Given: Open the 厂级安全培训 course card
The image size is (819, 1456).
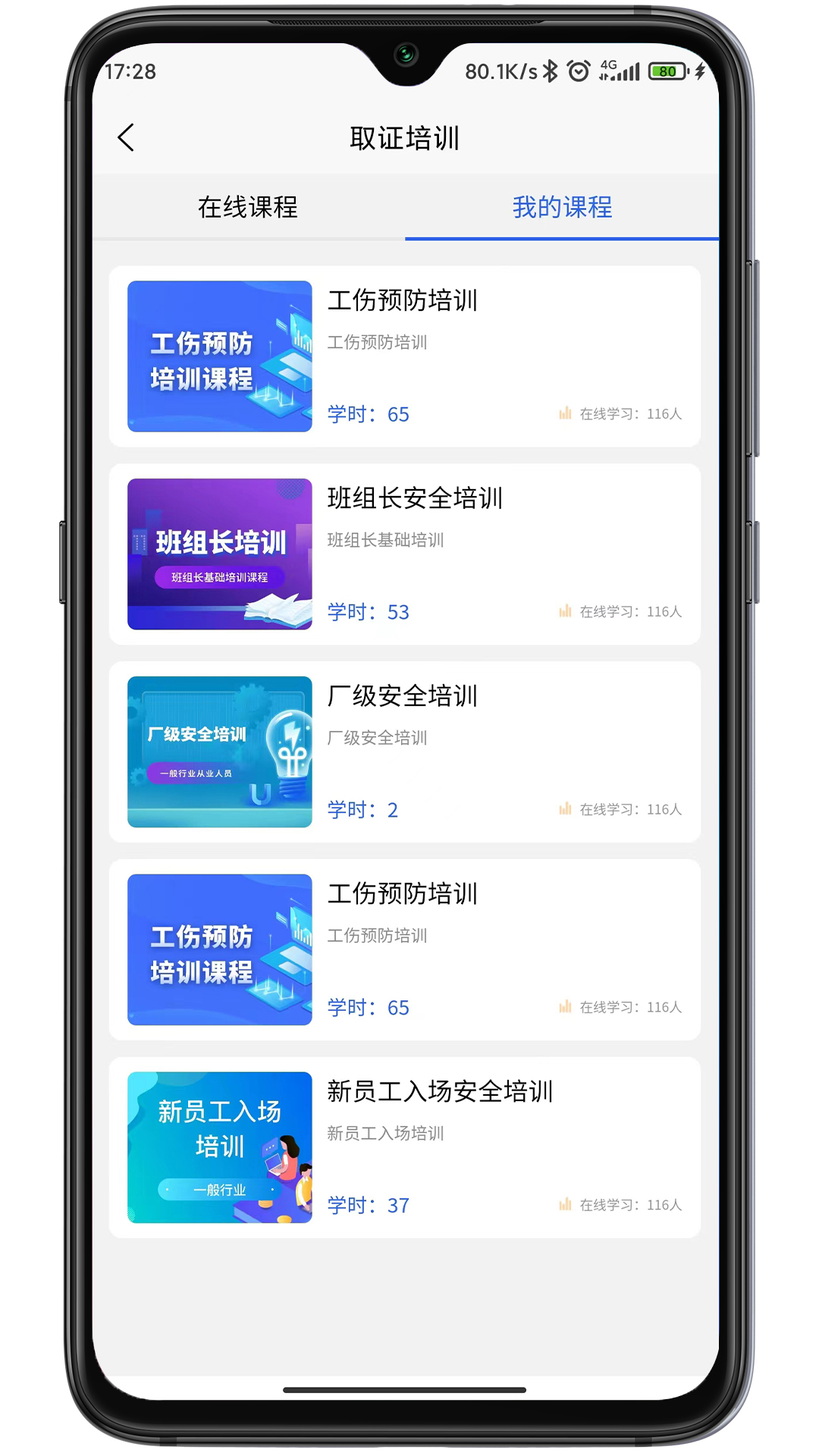Looking at the screenshot, I should (404, 752).
